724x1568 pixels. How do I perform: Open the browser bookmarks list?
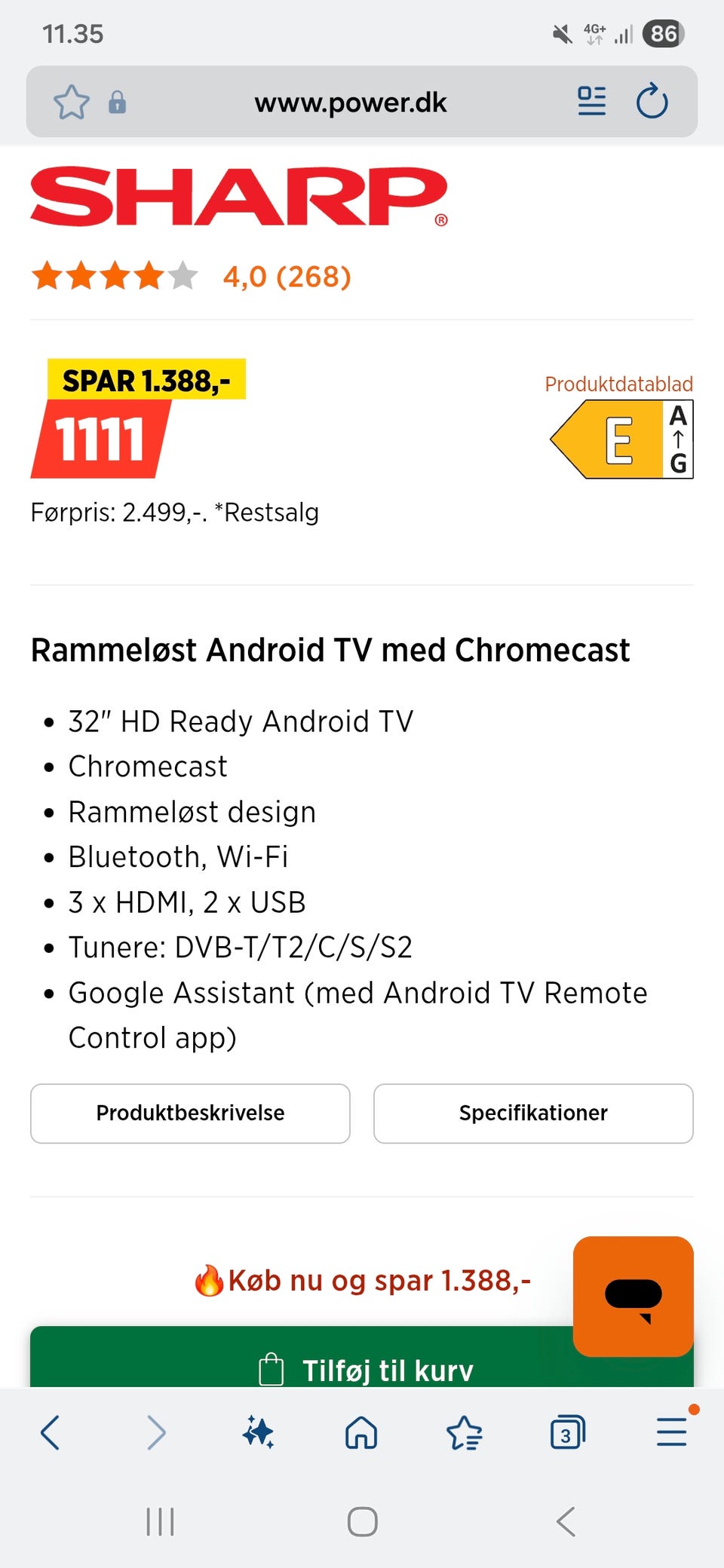[465, 1432]
